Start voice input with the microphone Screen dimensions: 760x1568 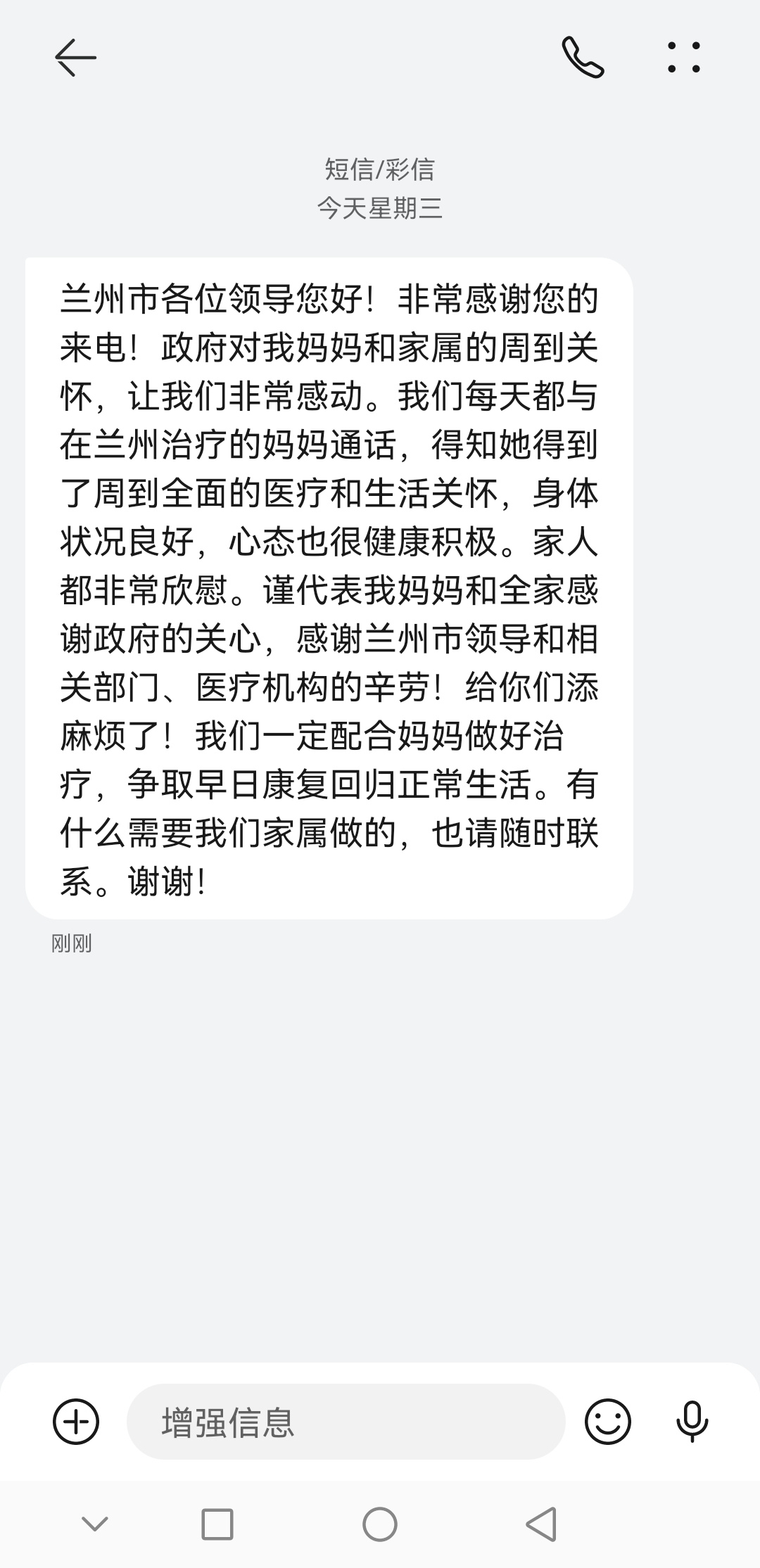click(692, 1422)
